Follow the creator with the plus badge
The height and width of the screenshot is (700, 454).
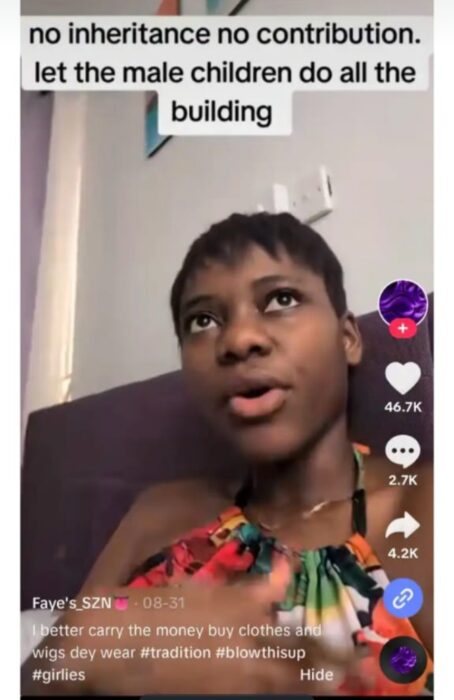403,328
